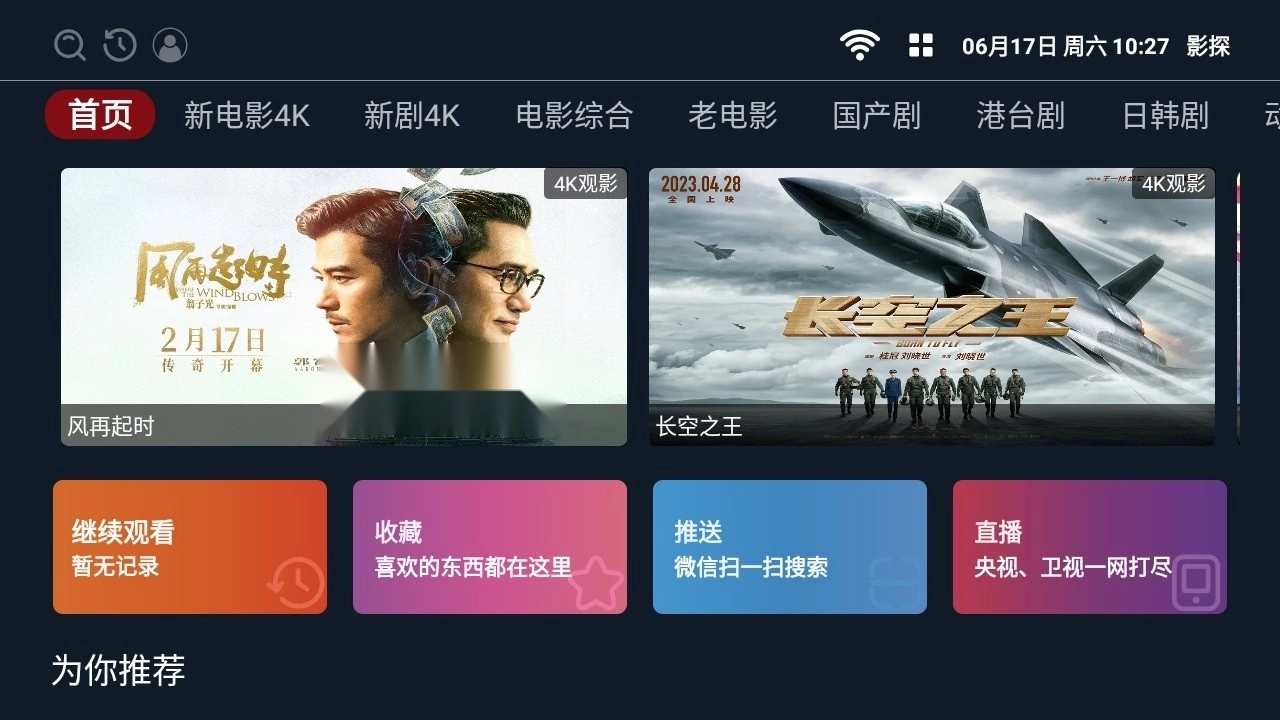Switch to the 首页 tab
1280x720 pixels.
(100, 115)
